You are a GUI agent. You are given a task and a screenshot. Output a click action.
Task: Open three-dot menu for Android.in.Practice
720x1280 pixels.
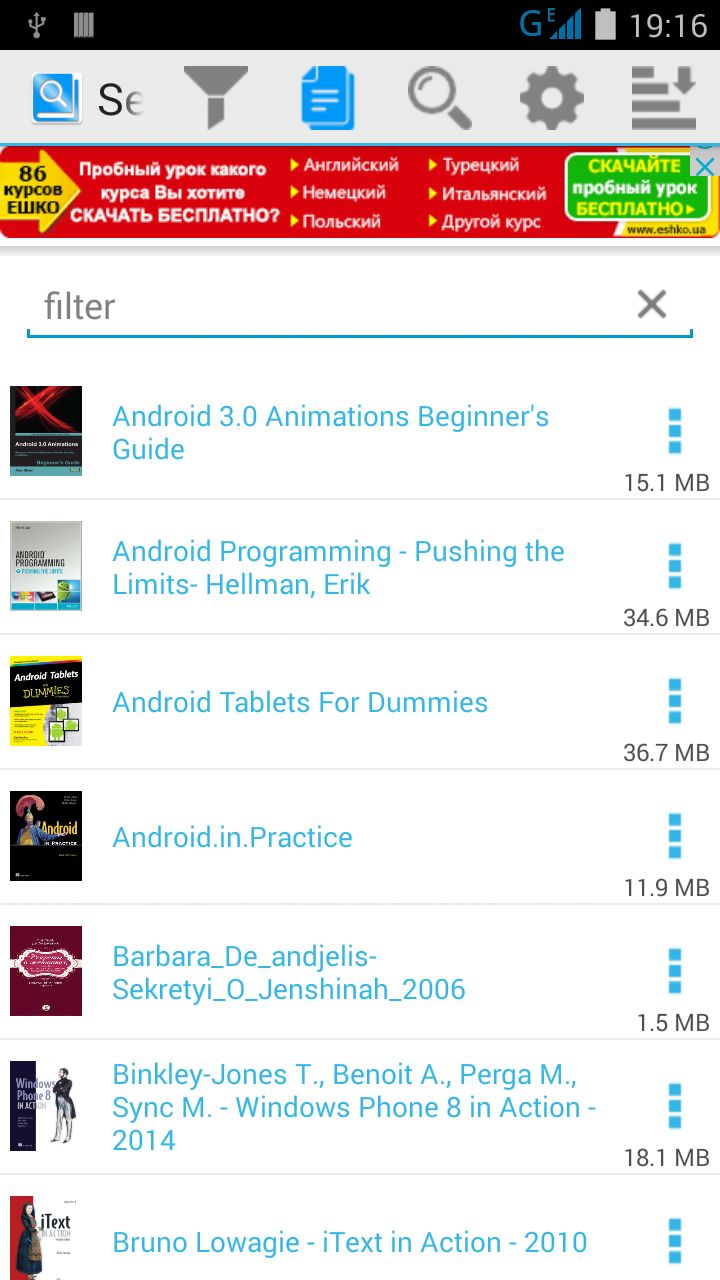[674, 836]
